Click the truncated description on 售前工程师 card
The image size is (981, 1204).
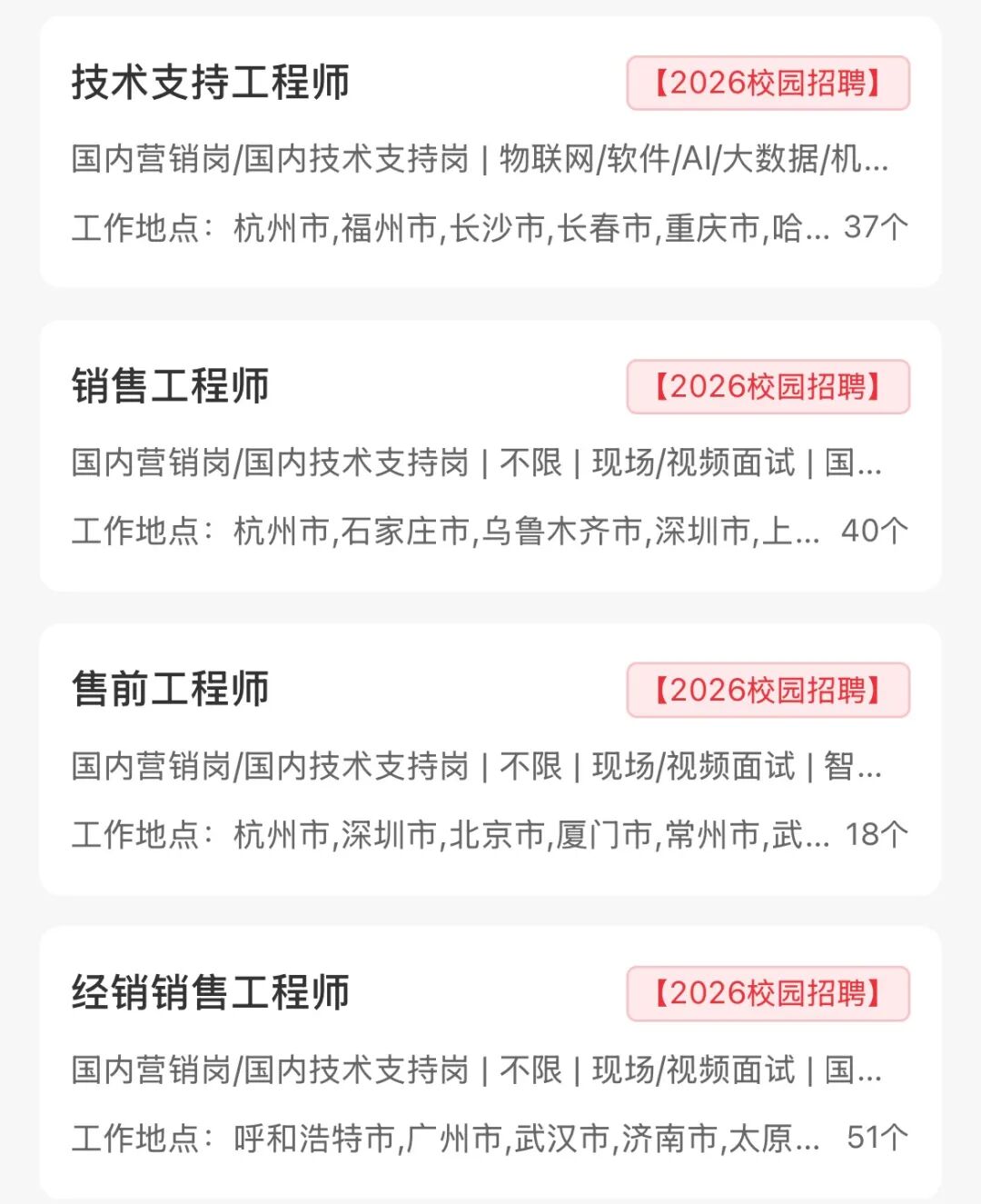pos(477,768)
